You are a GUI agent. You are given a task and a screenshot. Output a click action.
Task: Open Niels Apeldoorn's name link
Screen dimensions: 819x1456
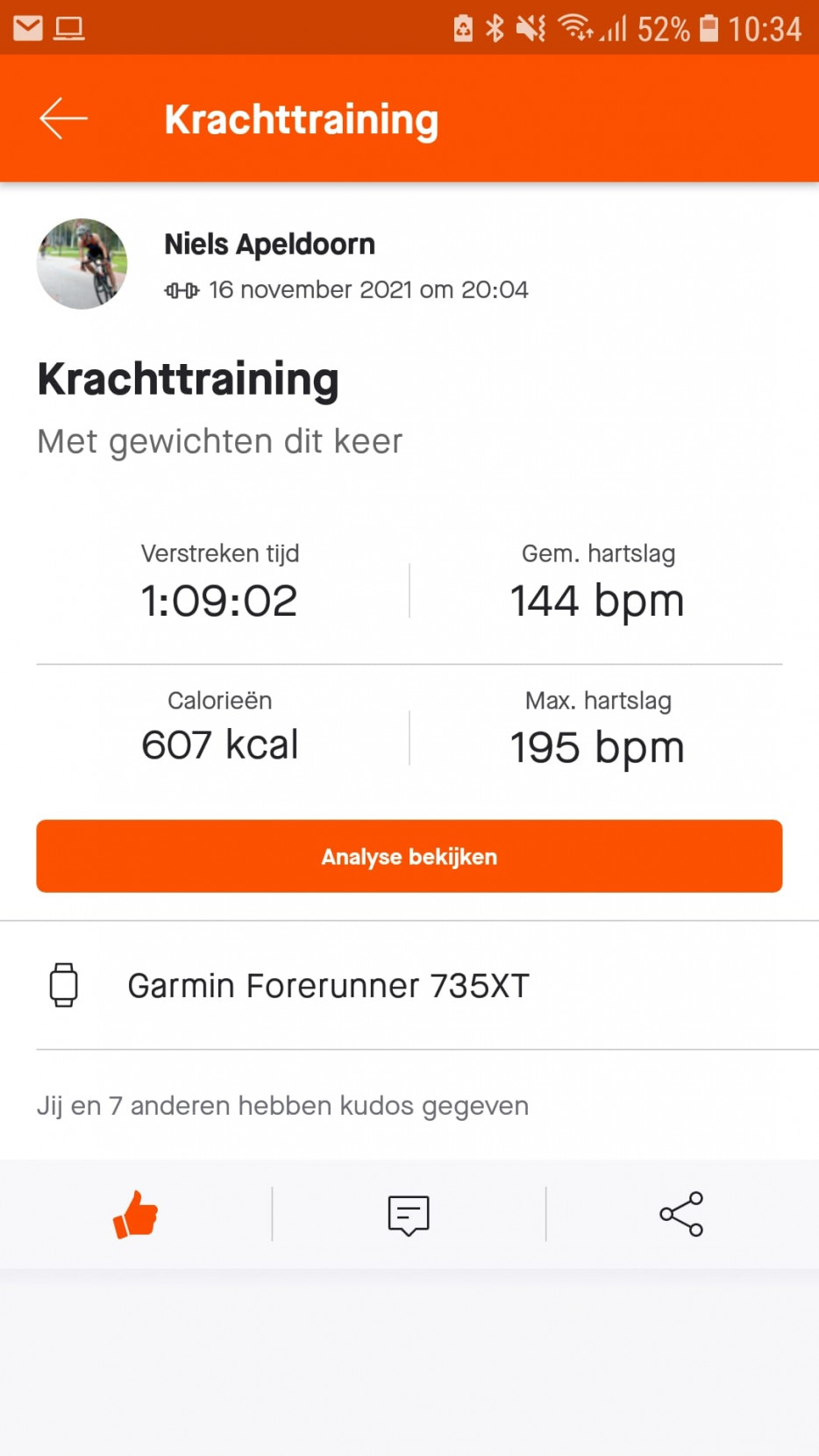[x=269, y=244]
